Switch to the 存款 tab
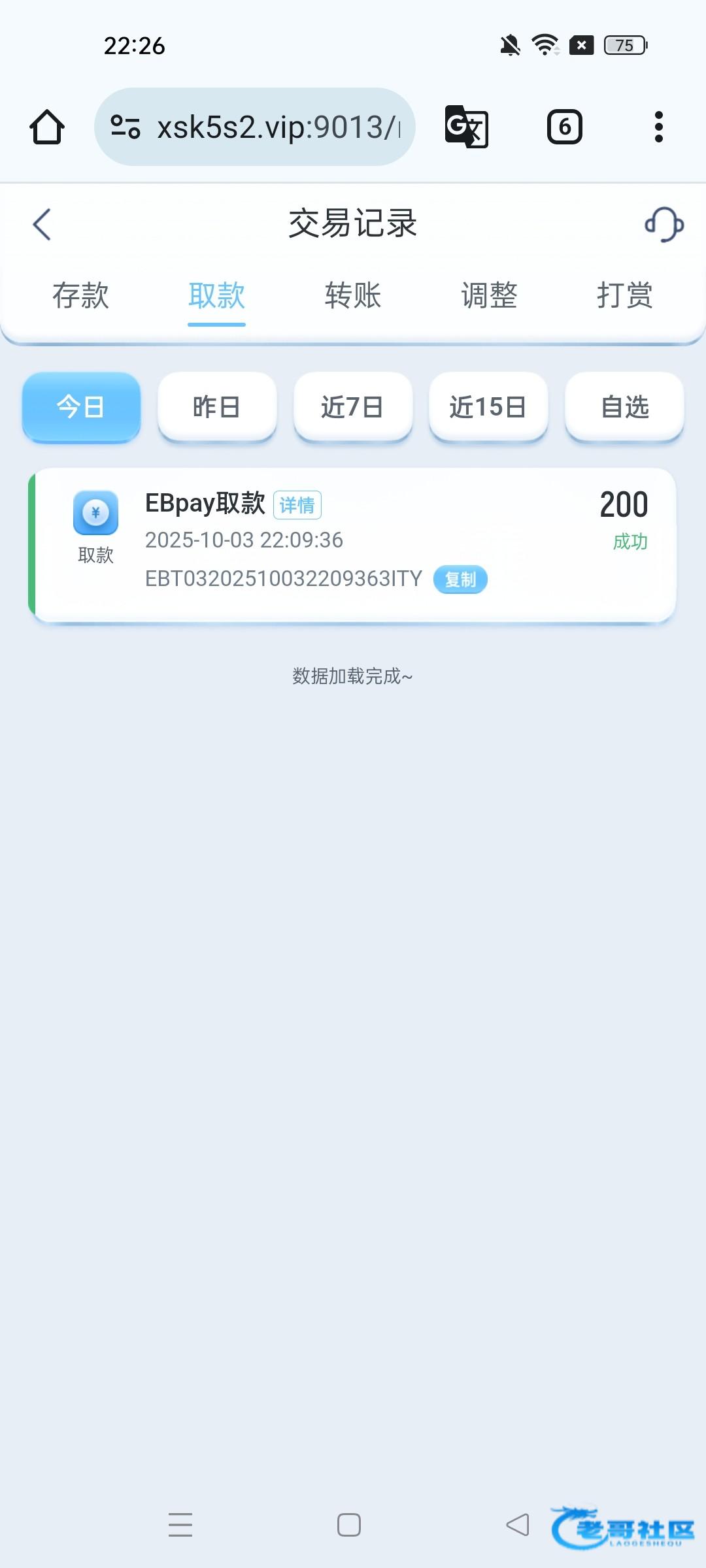This screenshot has width=706, height=1568. pyautogui.click(x=80, y=295)
